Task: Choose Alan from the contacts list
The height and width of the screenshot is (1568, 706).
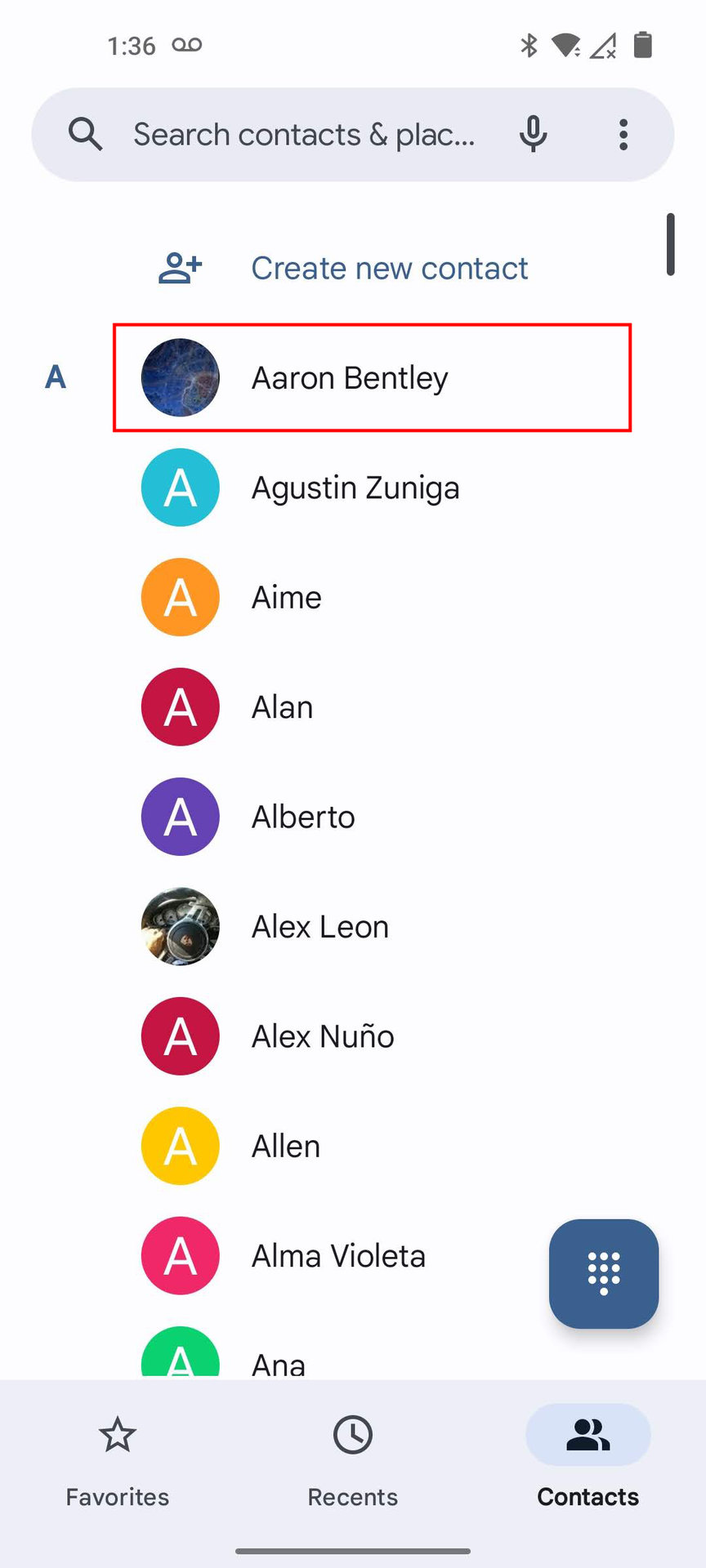Action: (282, 707)
